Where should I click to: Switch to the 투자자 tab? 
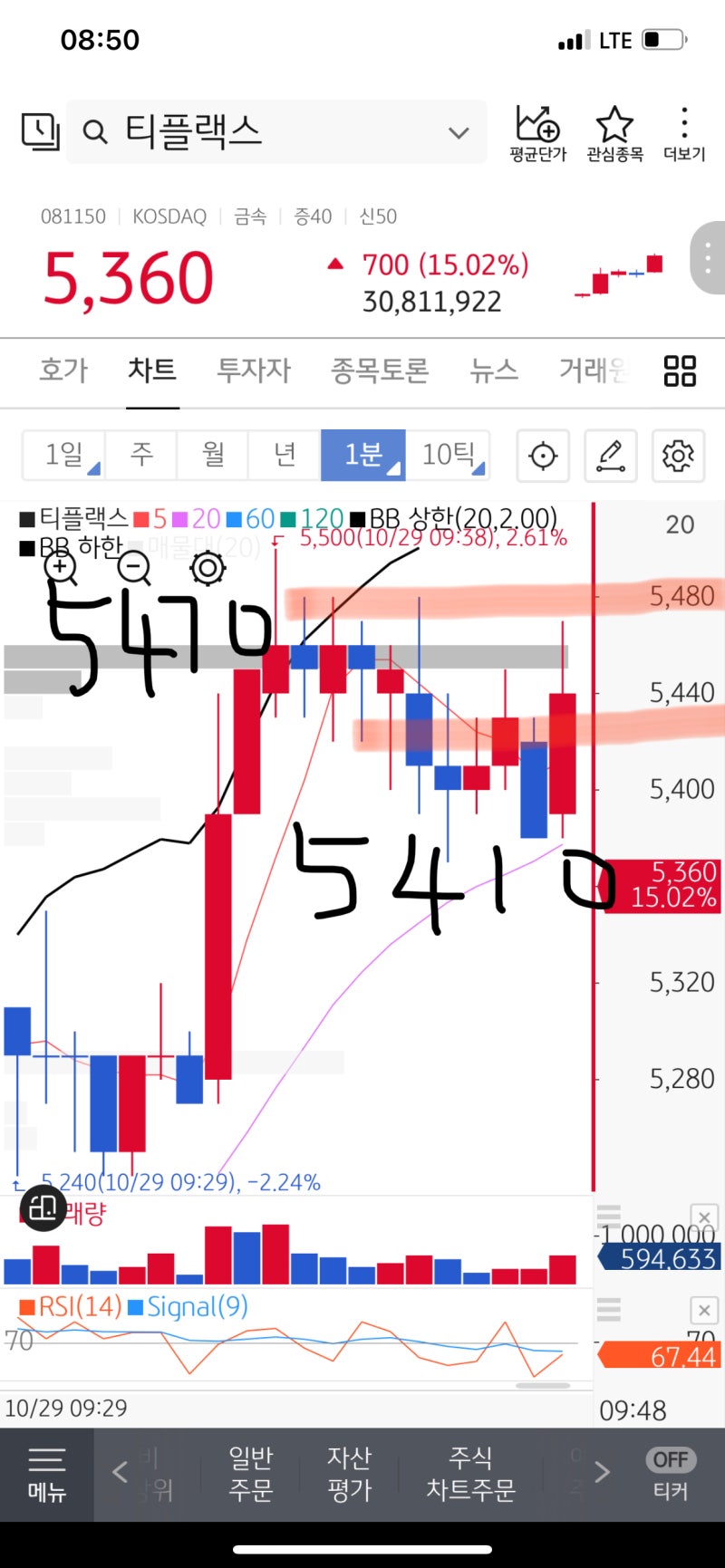(254, 370)
